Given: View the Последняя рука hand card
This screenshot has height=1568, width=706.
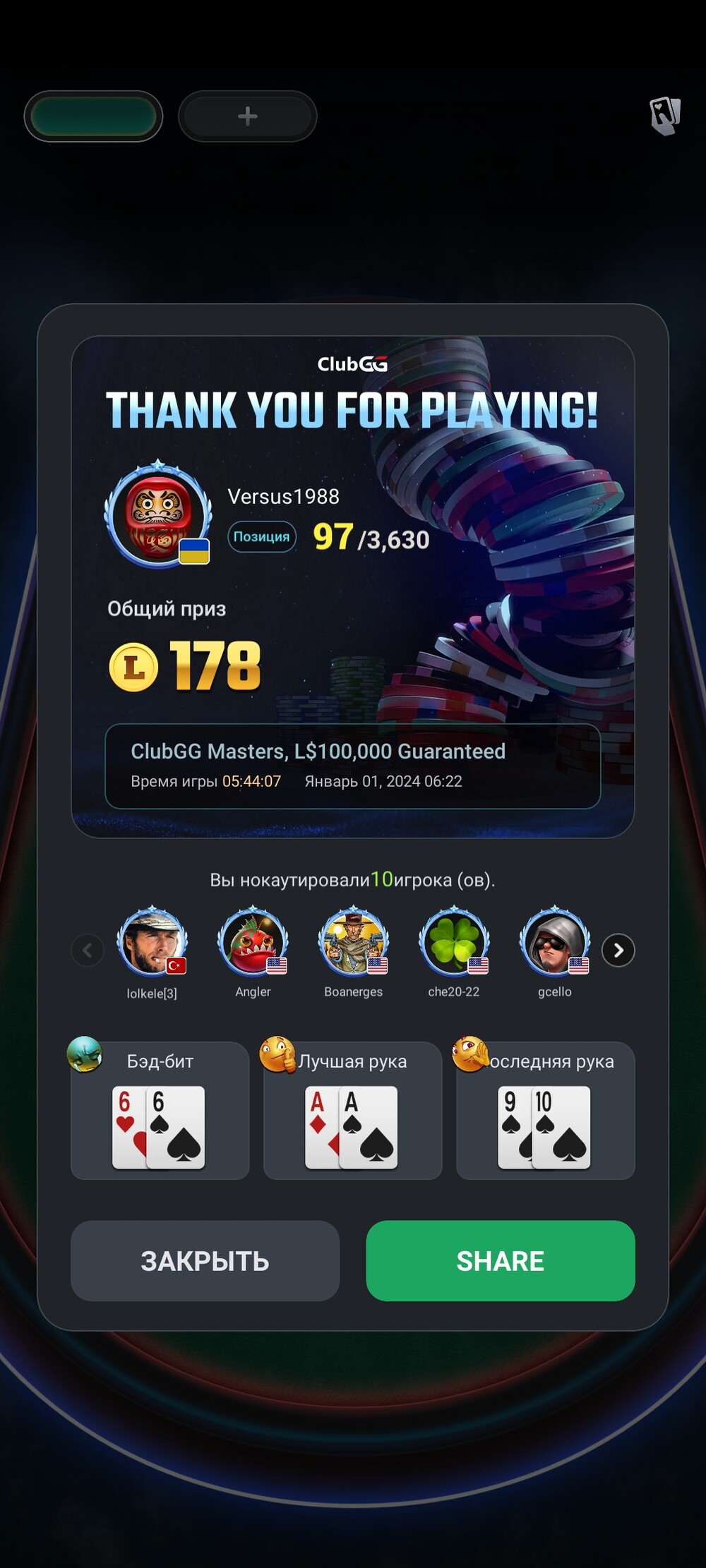Looking at the screenshot, I should pyautogui.click(x=546, y=1111).
